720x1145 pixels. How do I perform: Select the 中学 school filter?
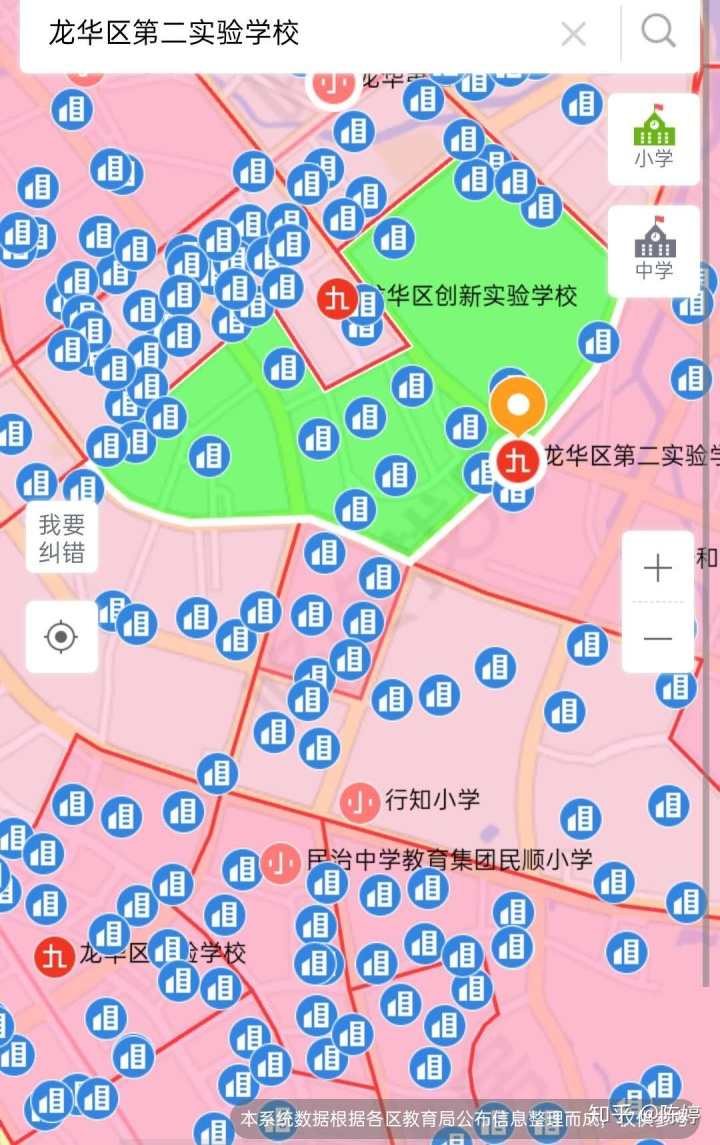pos(654,251)
